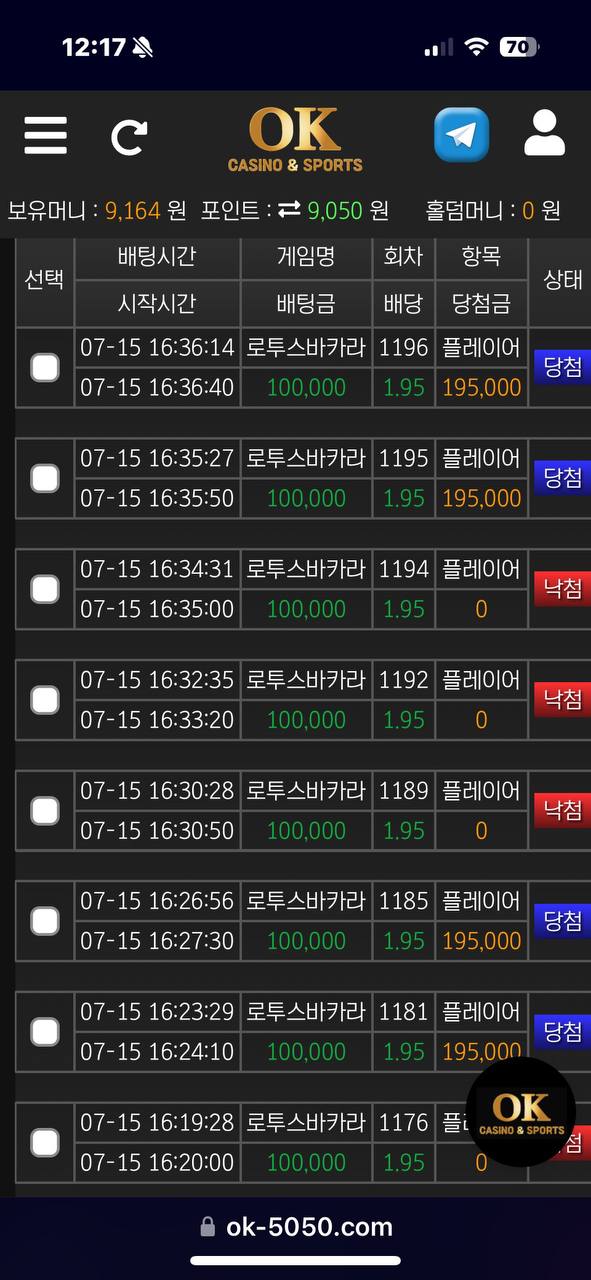Mark the checkbox for round 1192
Image resolution: width=591 pixels, height=1280 pixels.
tap(45, 700)
